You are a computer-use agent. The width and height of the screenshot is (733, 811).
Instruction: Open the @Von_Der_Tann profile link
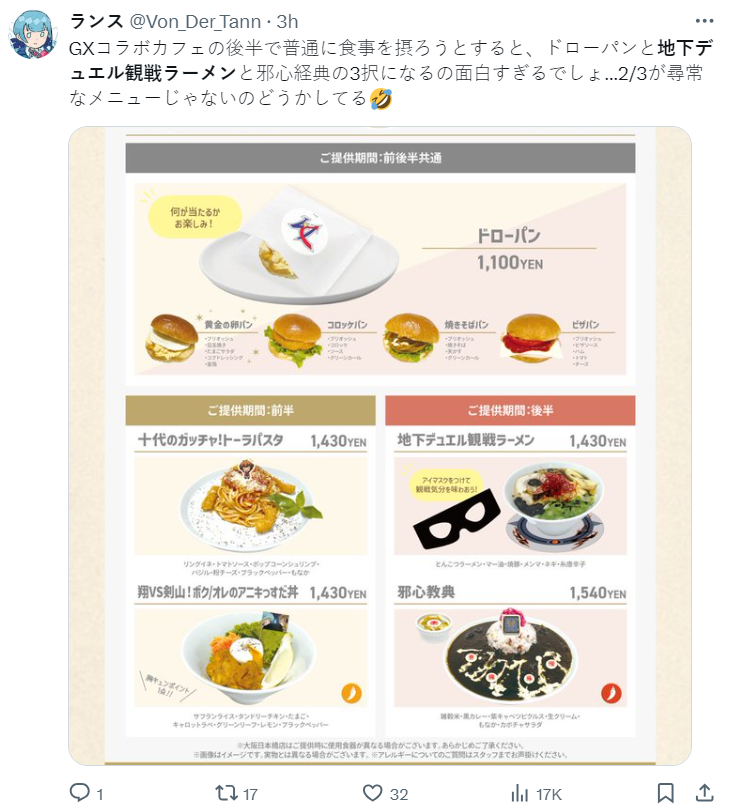193,20
